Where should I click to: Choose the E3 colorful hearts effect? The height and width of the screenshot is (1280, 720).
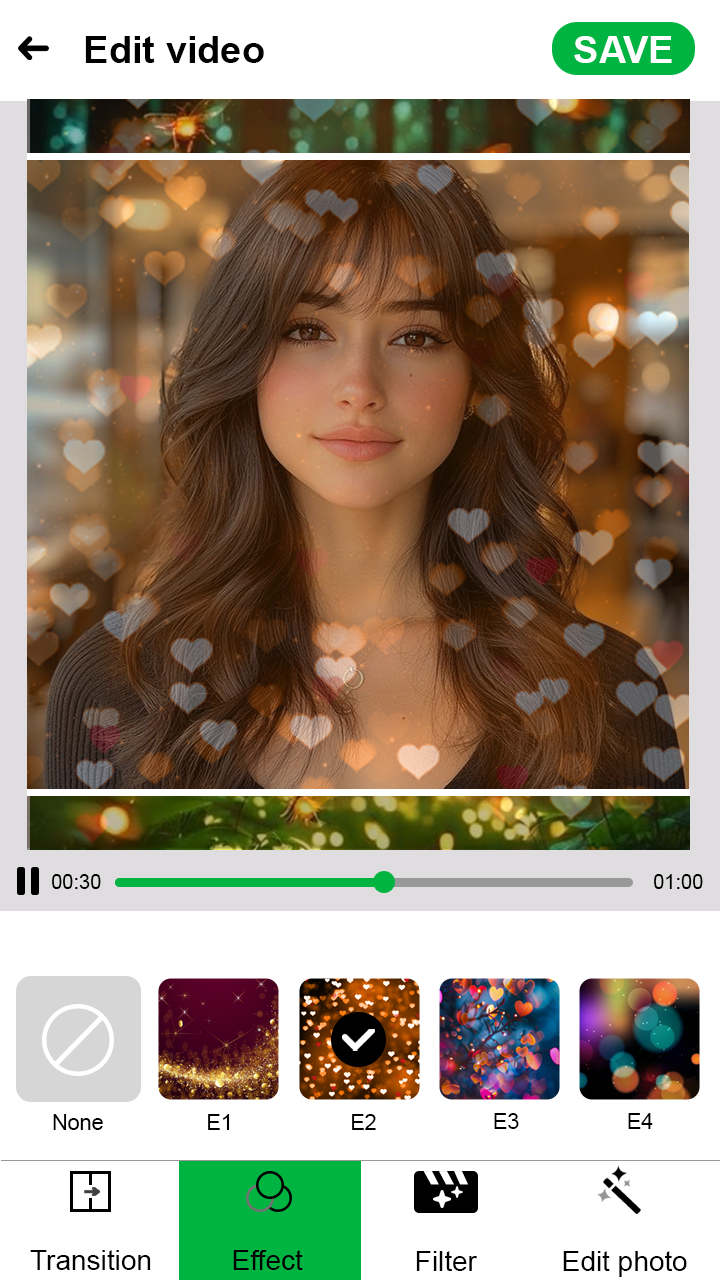pyautogui.click(x=500, y=1039)
